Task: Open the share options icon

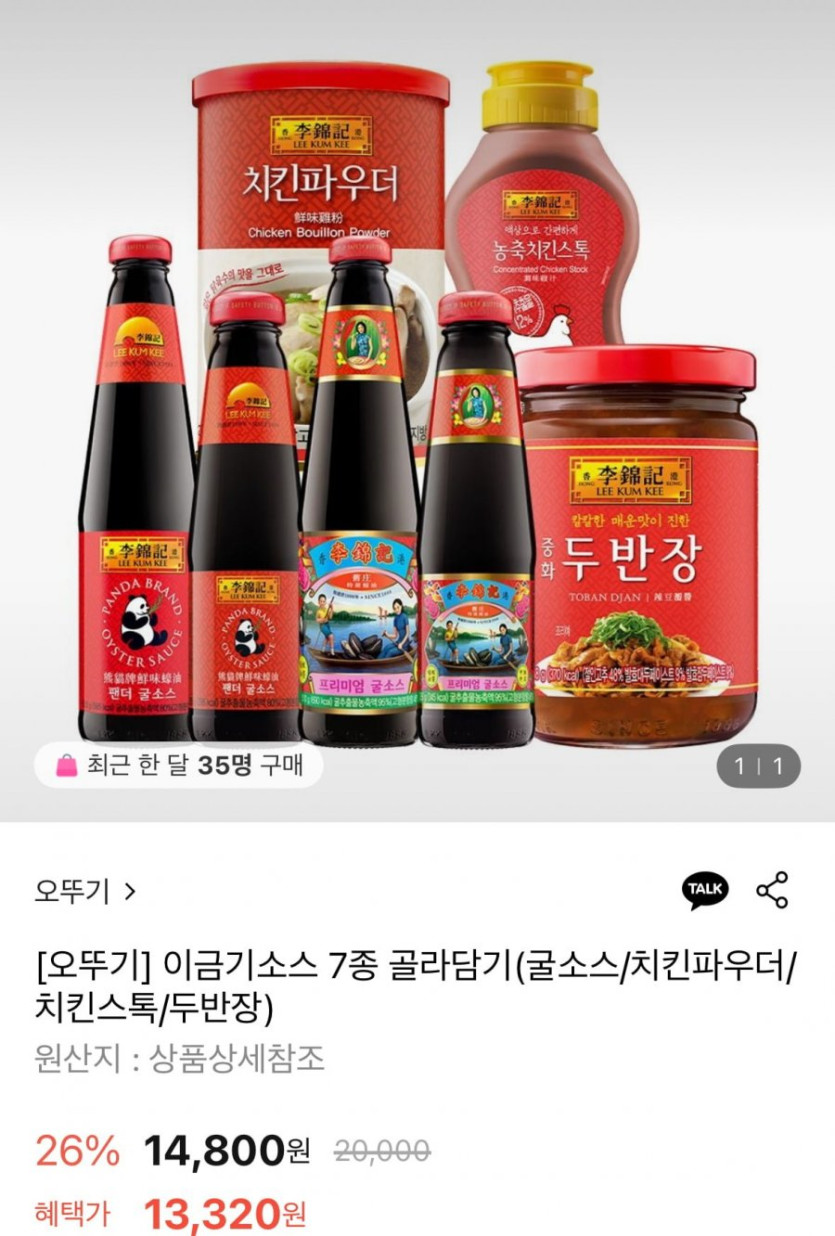Action: point(772,889)
